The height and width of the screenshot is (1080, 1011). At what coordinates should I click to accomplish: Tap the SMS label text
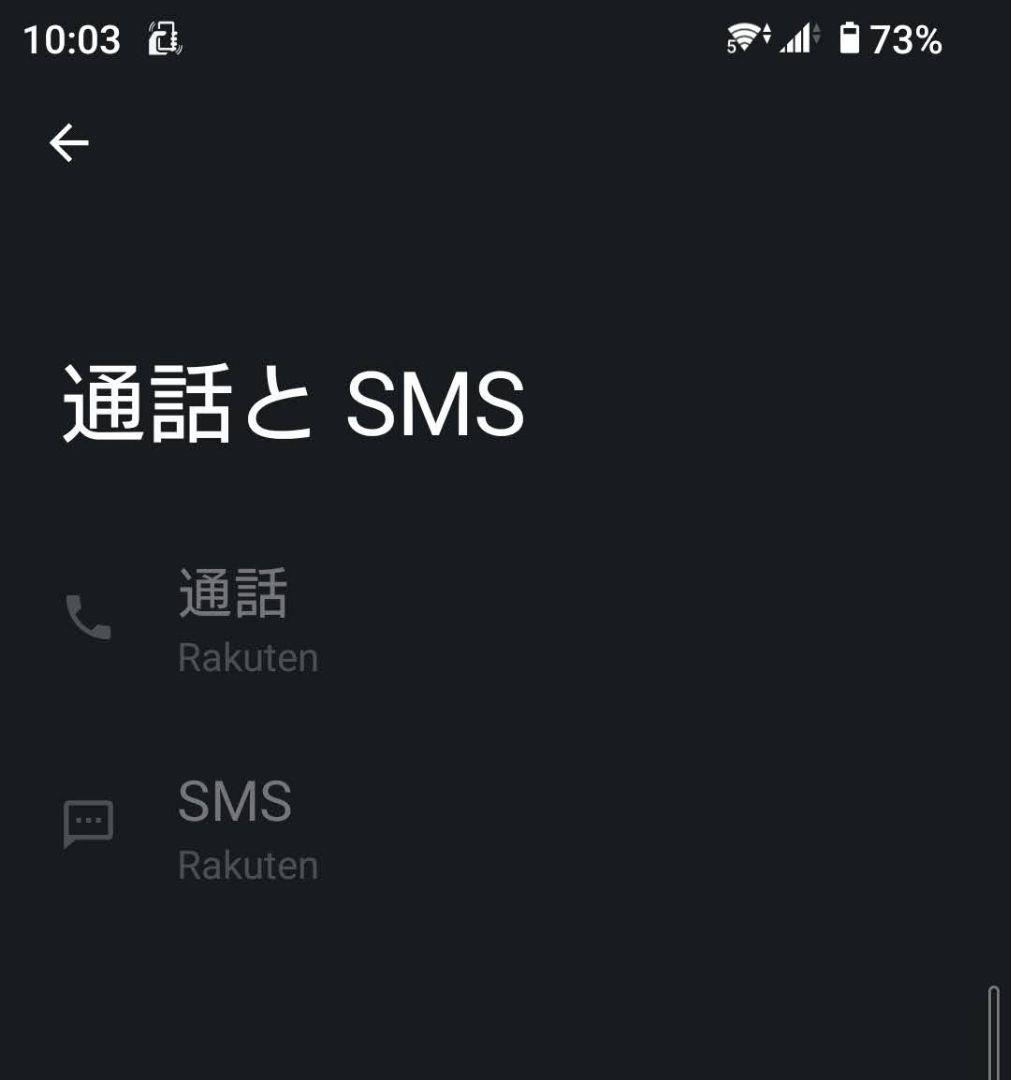[x=235, y=798]
